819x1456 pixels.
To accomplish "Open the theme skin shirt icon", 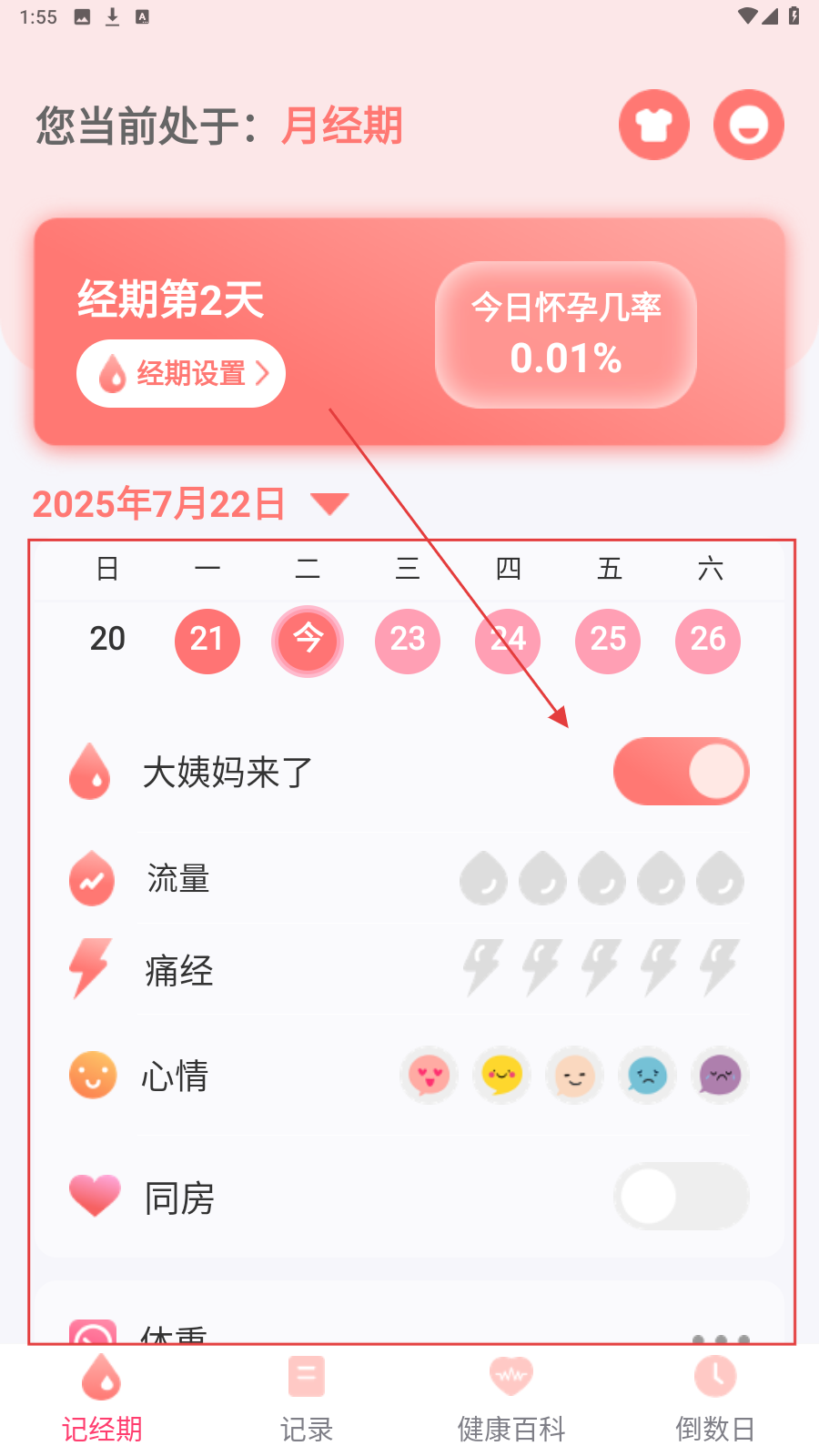I will pos(653,125).
